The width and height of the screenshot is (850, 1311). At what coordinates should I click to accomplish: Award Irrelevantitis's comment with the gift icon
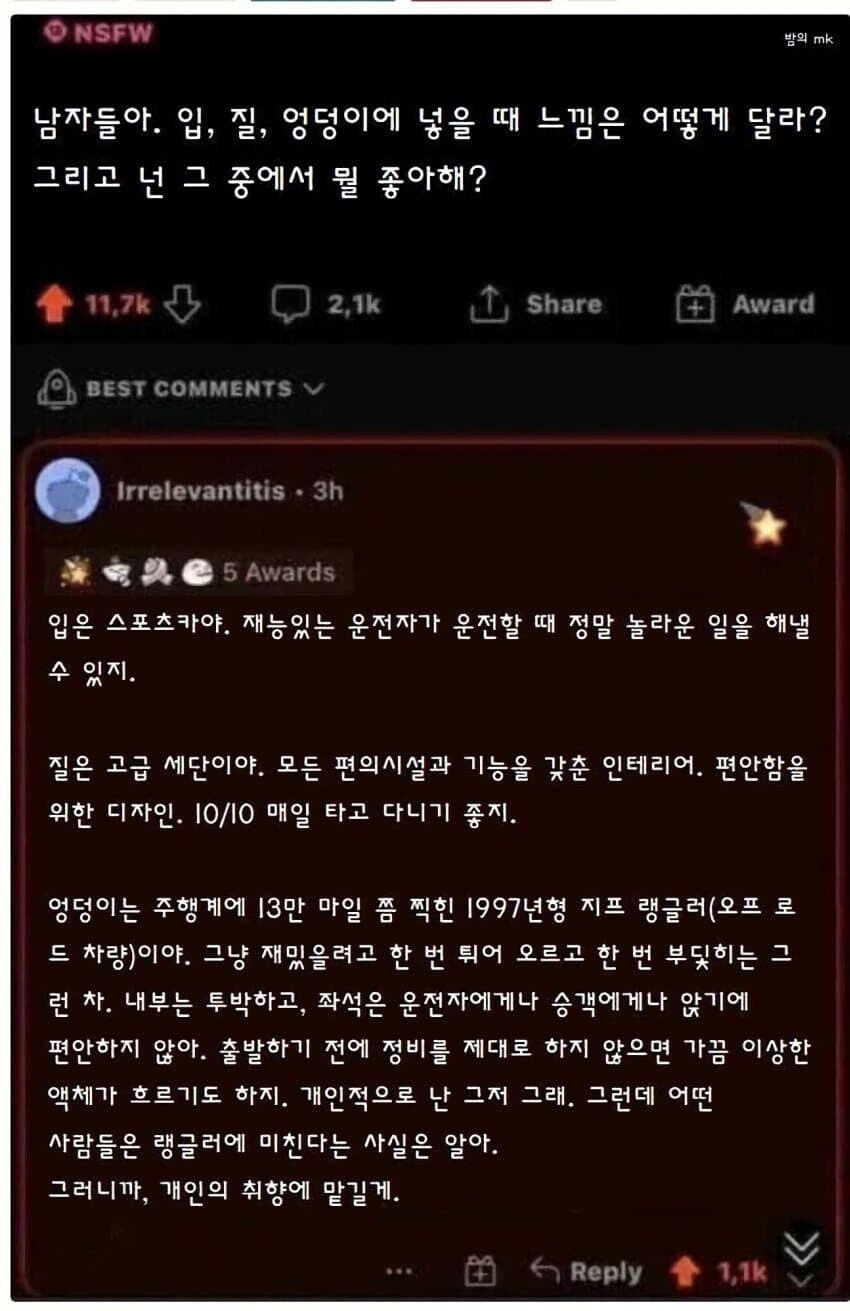tap(480, 1271)
